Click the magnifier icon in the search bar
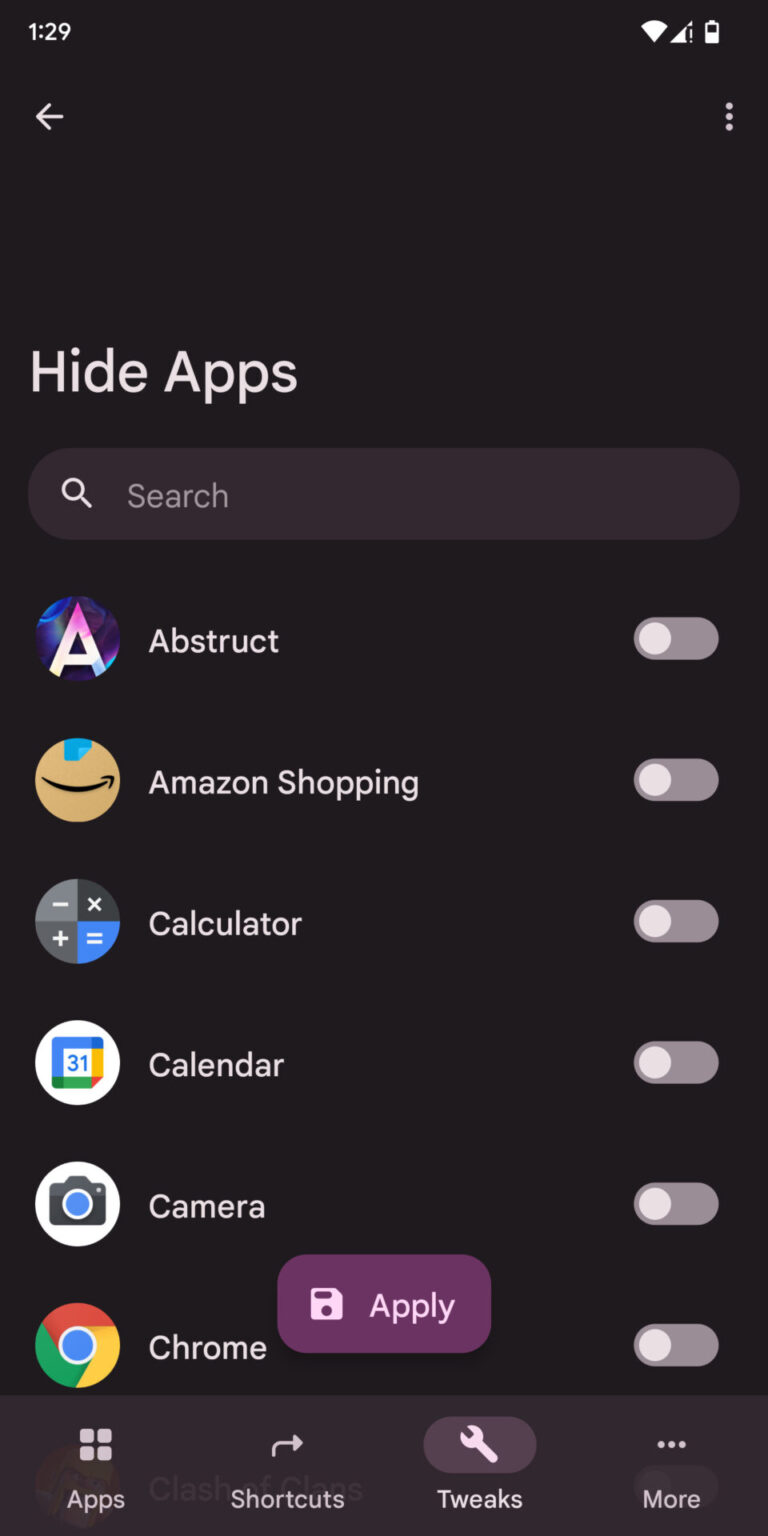This screenshot has width=768, height=1536. (77, 493)
